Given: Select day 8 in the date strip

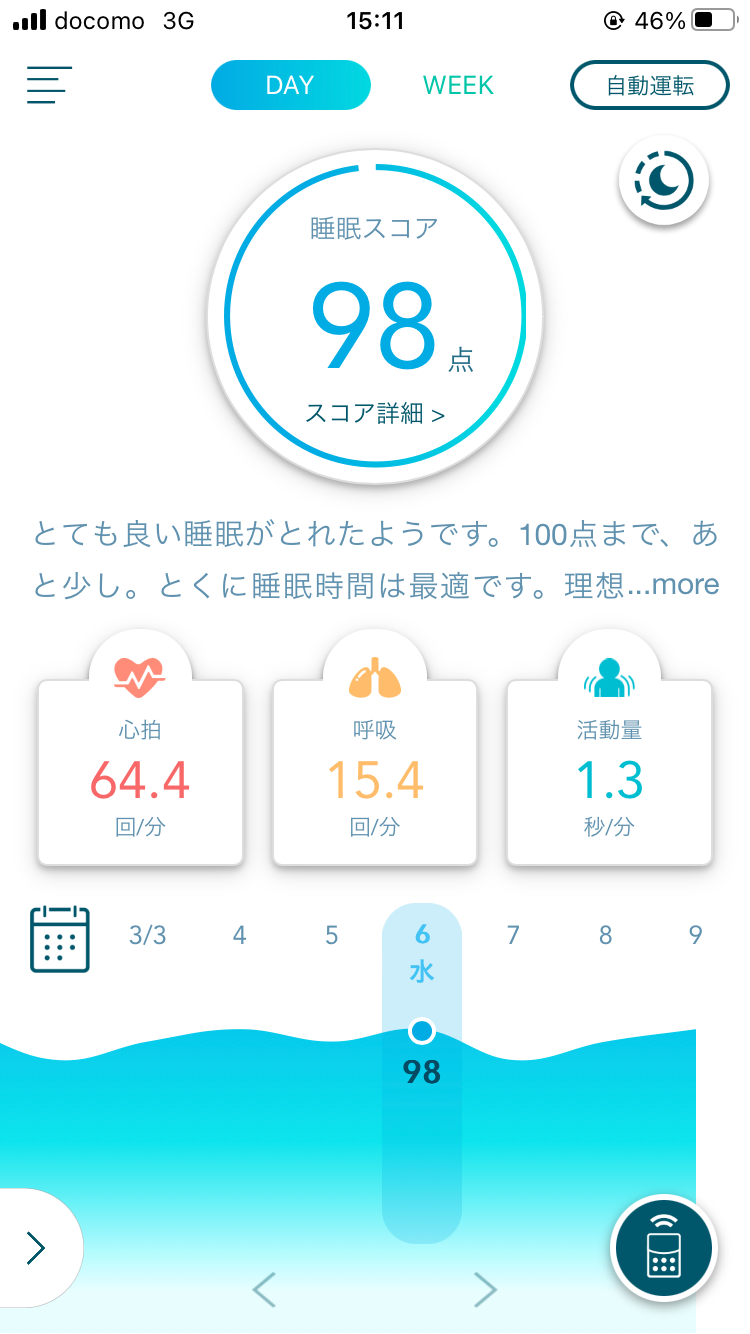Looking at the screenshot, I should (x=605, y=936).
